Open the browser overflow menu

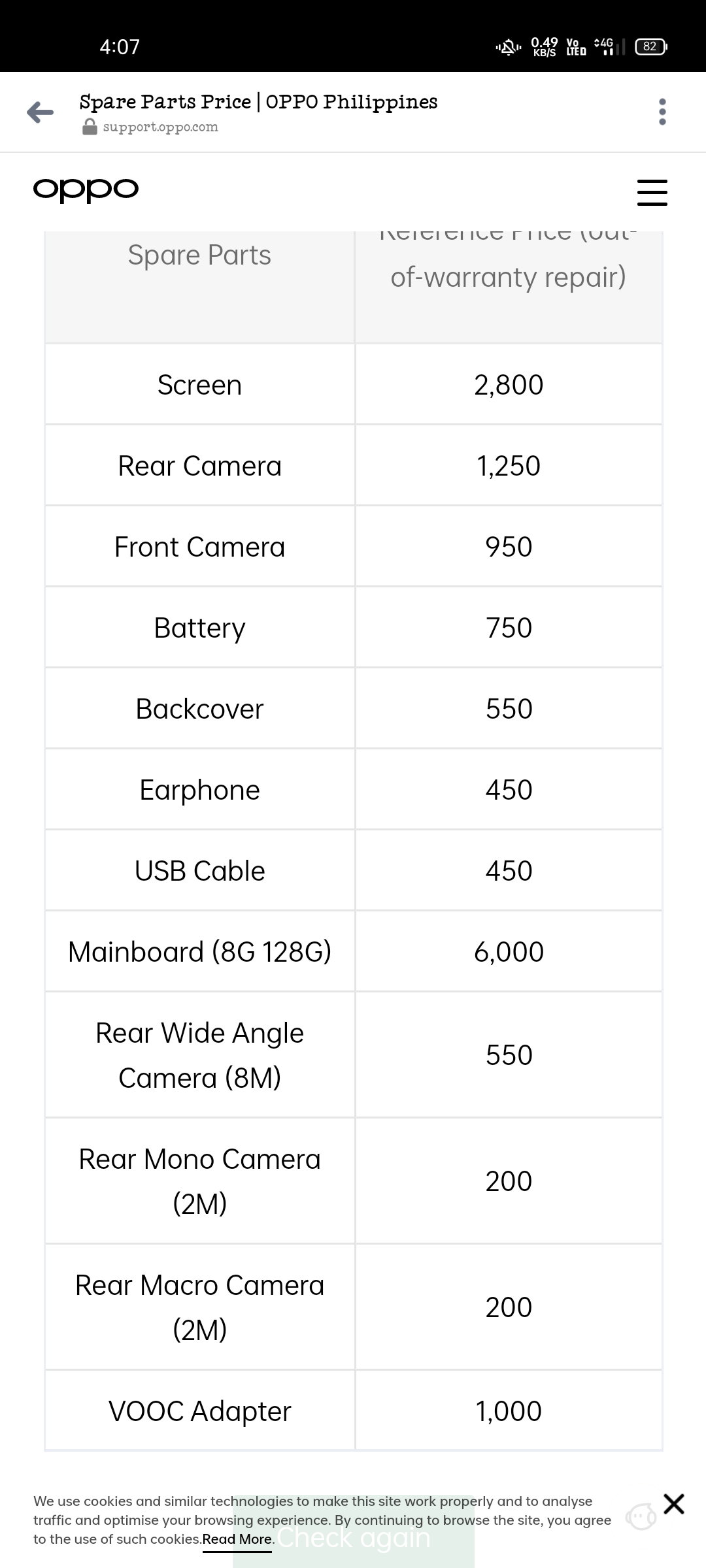[x=662, y=112]
